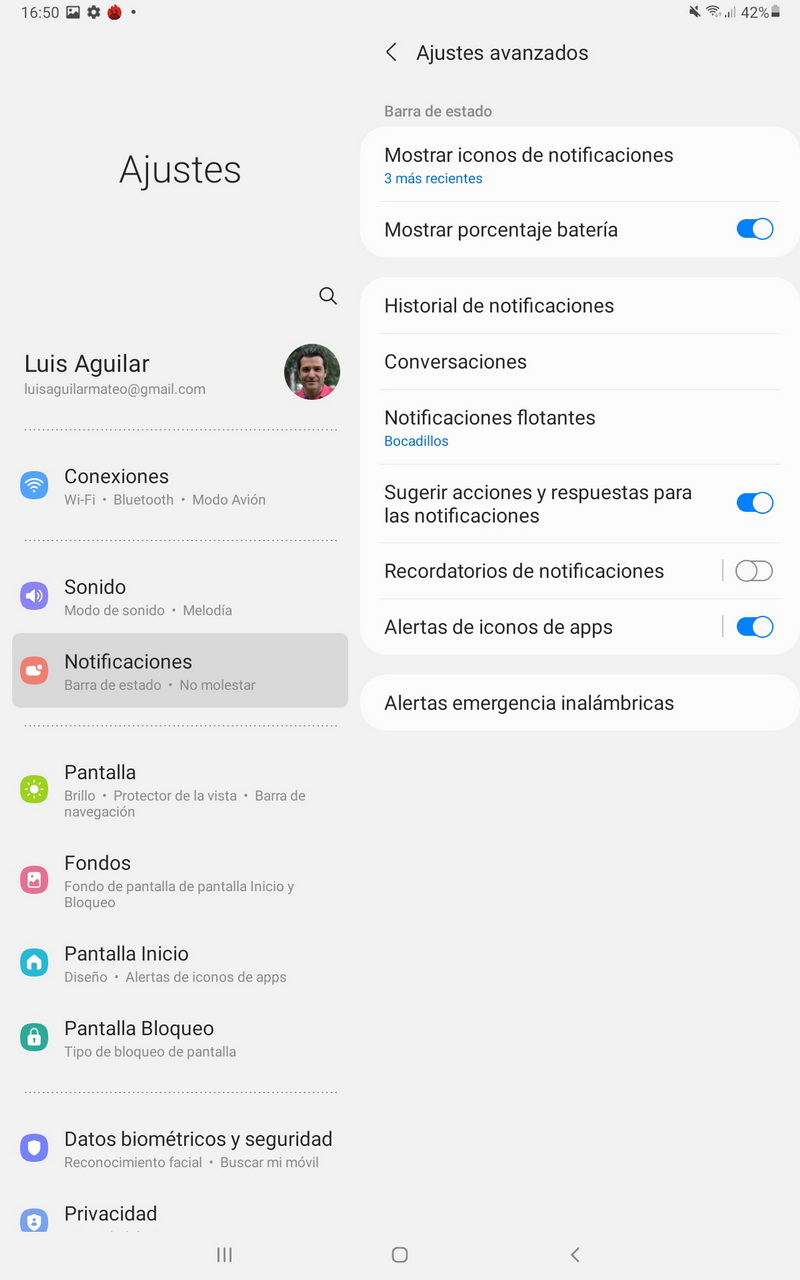Disable the Mostrar porcentaje batería switch
Screen dimensions: 800x1280
click(755, 229)
